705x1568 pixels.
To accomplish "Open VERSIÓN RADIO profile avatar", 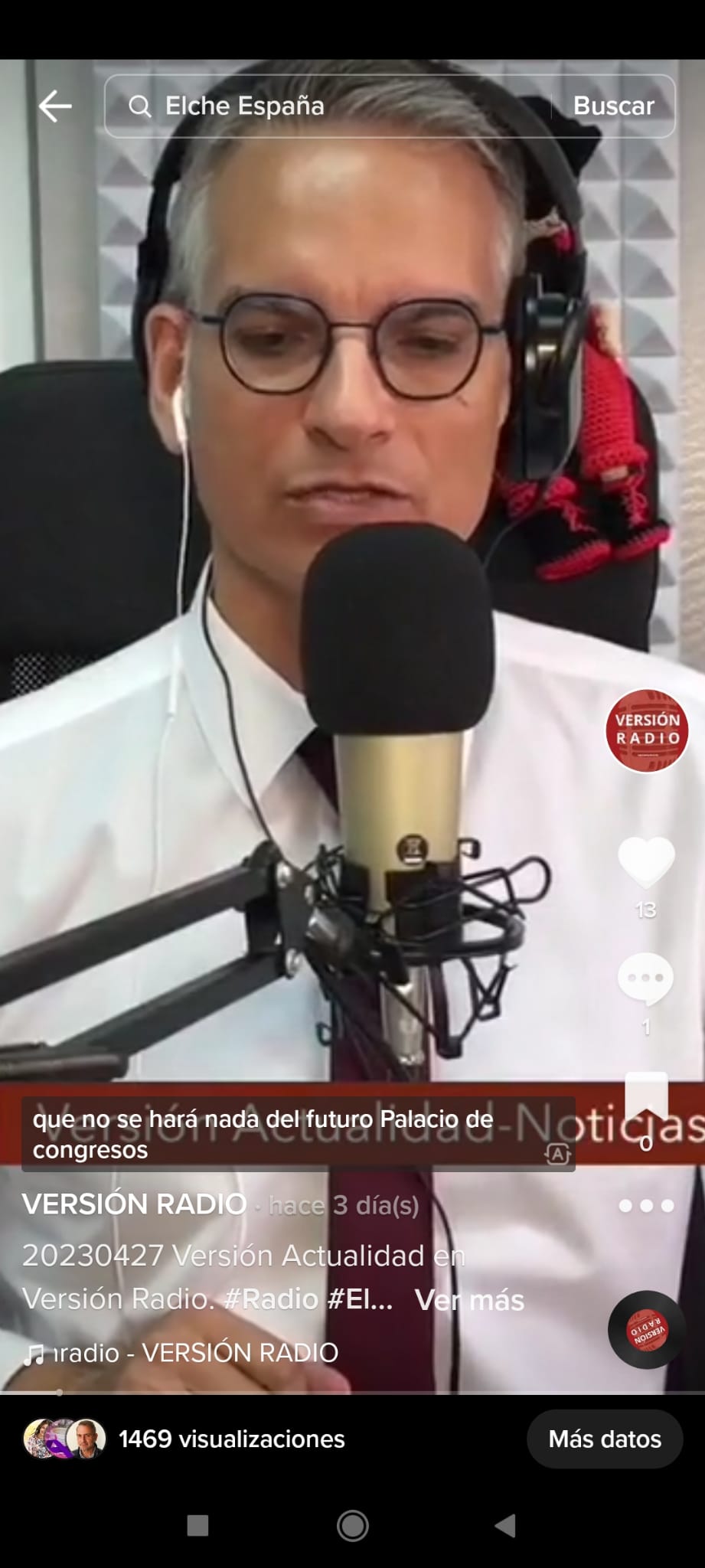I will [647, 730].
